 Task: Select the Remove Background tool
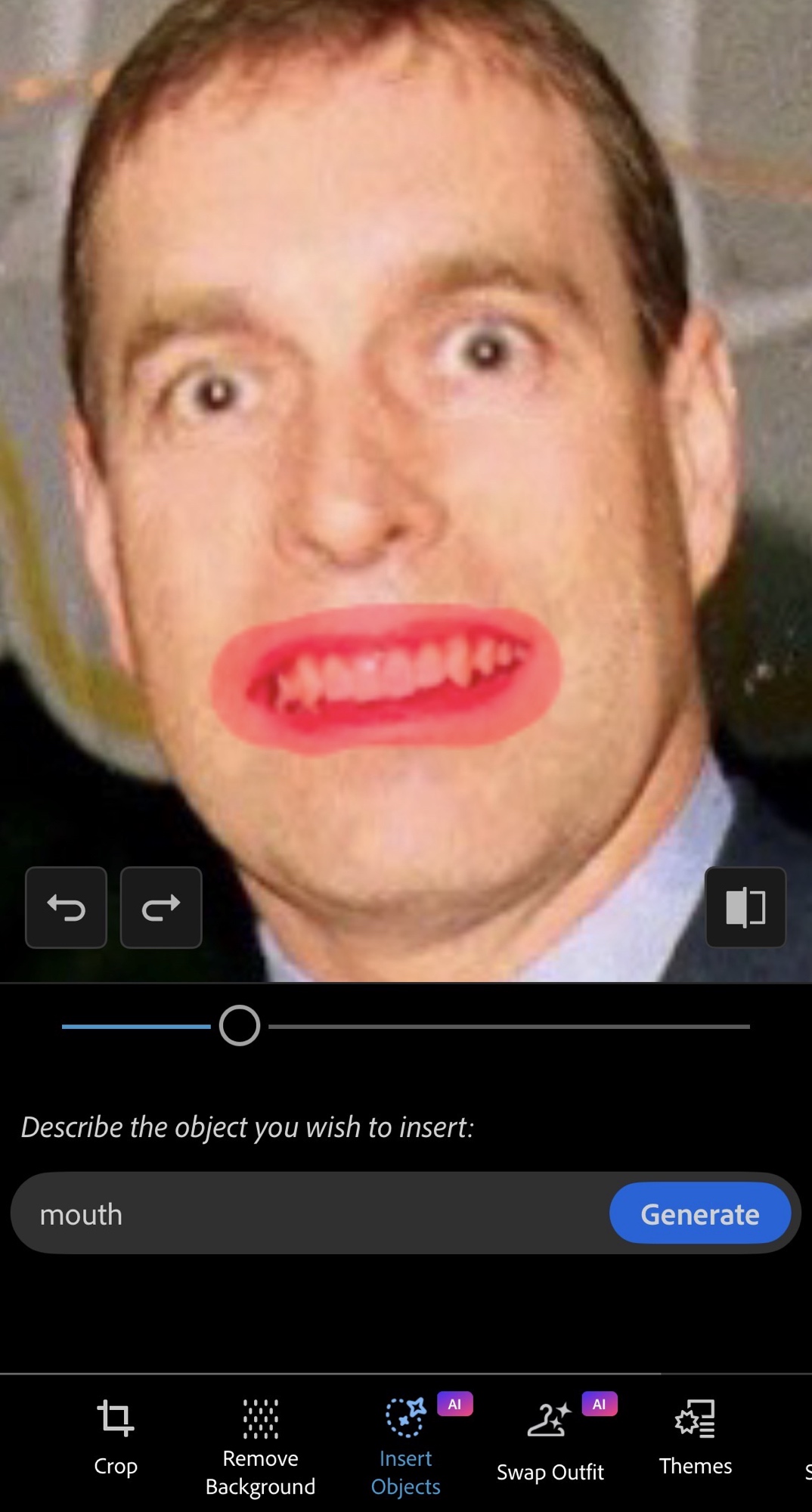coord(260,1445)
